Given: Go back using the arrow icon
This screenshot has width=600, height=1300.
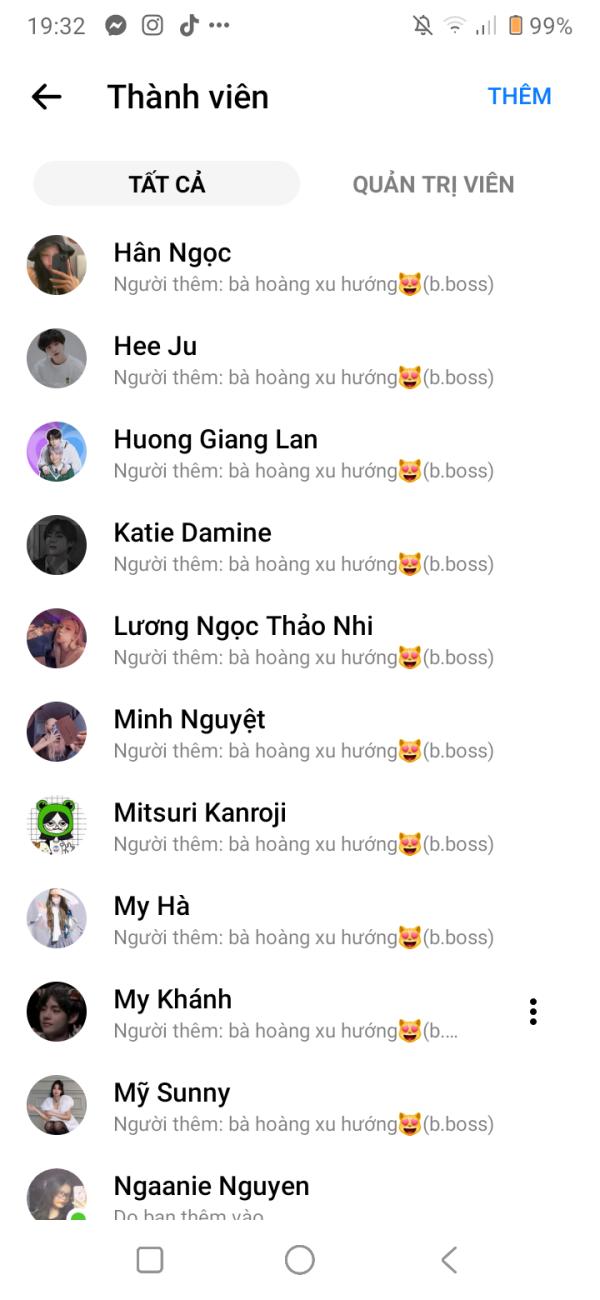Looking at the screenshot, I should click(x=46, y=97).
